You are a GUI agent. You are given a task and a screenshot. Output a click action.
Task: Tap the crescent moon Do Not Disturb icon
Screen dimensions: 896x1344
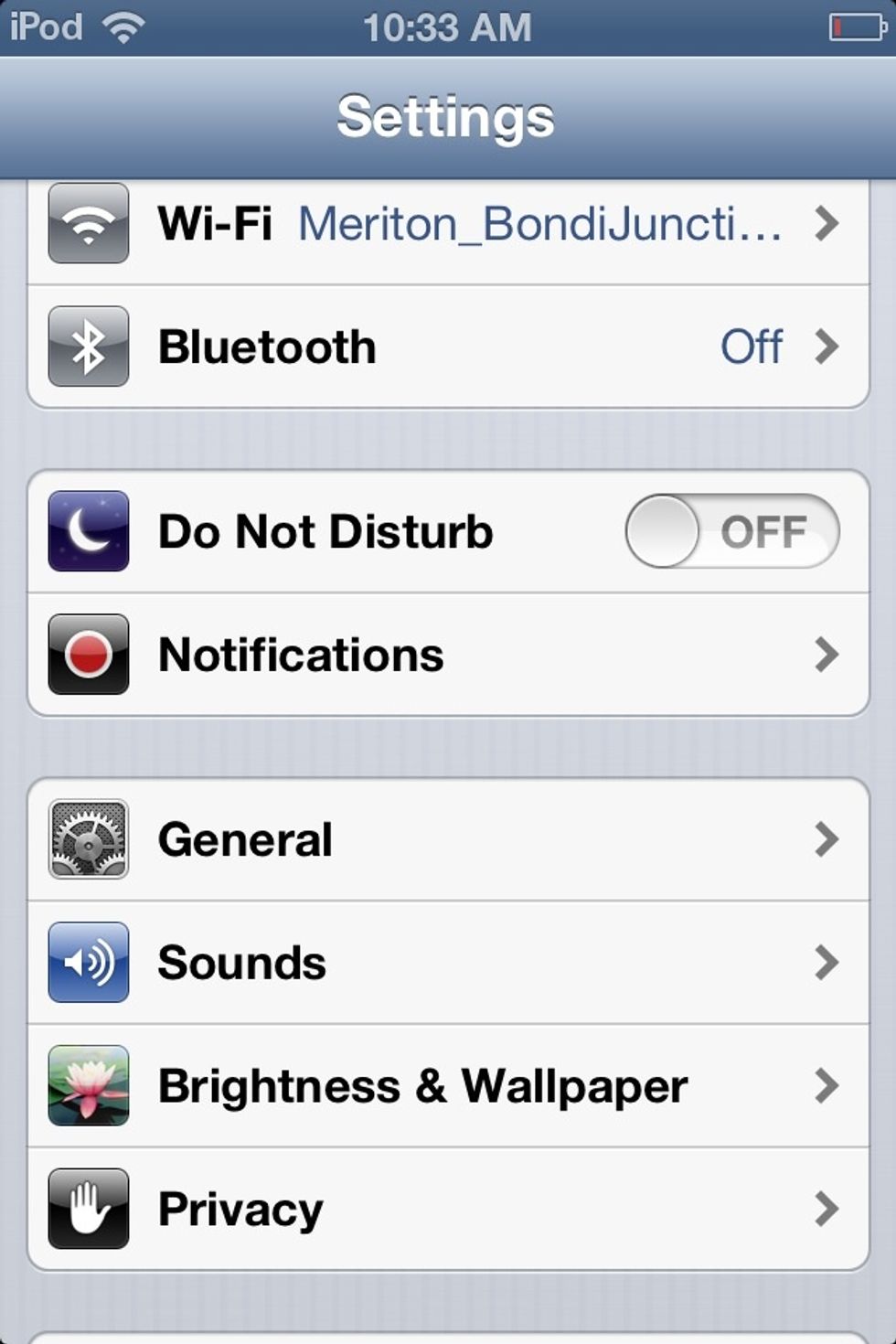[x=88, y=531]
